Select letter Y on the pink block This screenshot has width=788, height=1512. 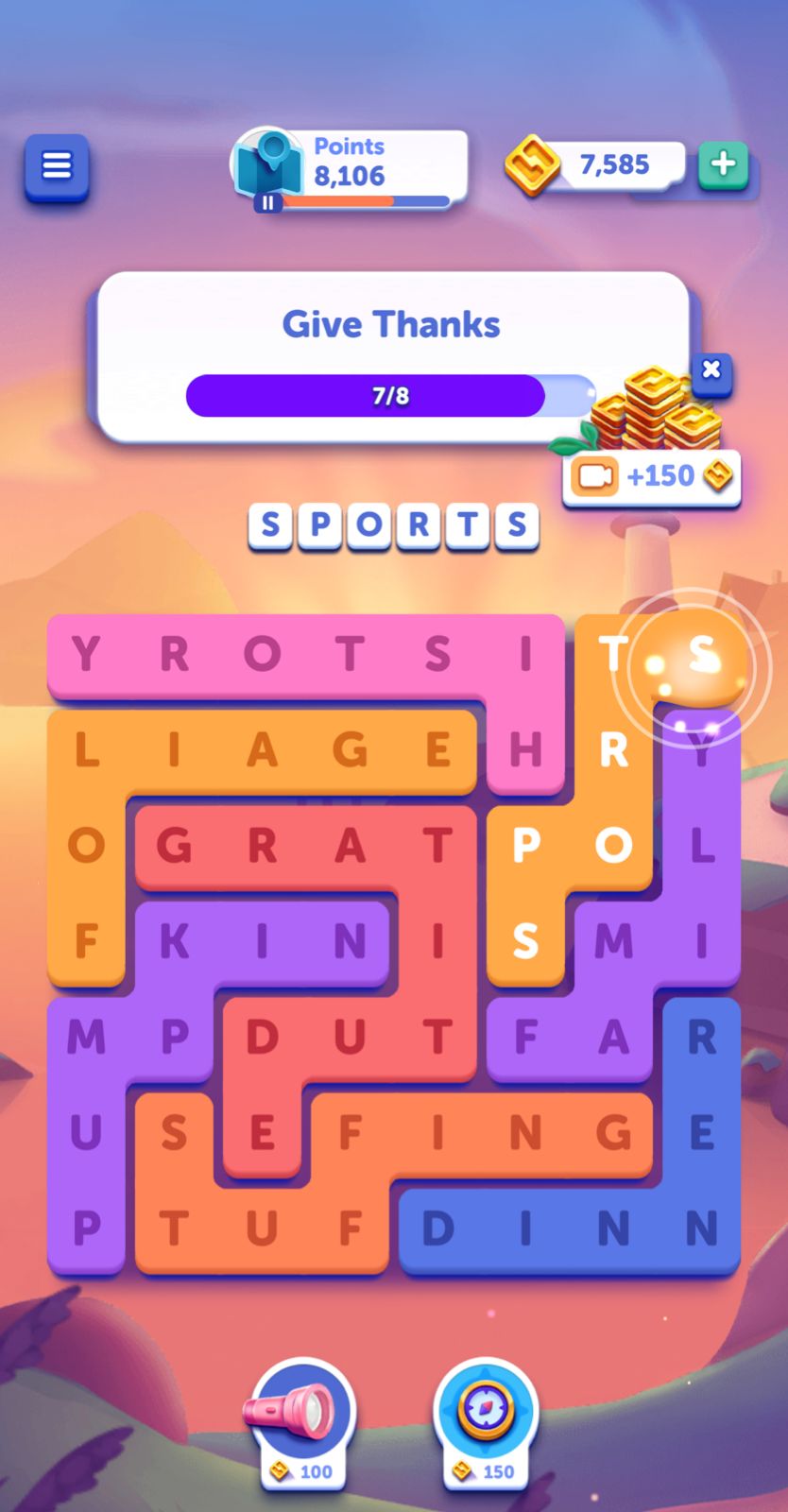[86, 654]
